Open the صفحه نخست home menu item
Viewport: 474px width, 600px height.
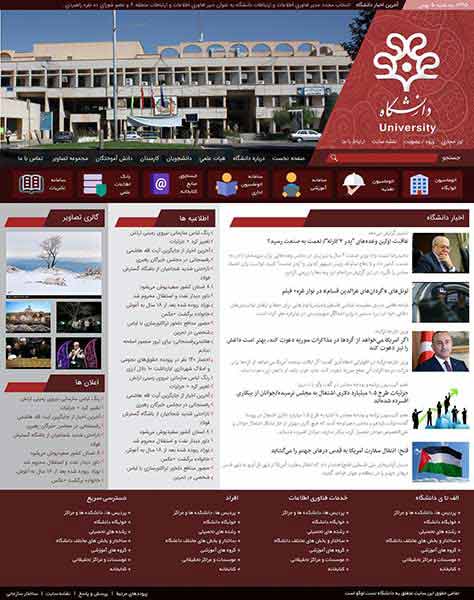(288, 158)
